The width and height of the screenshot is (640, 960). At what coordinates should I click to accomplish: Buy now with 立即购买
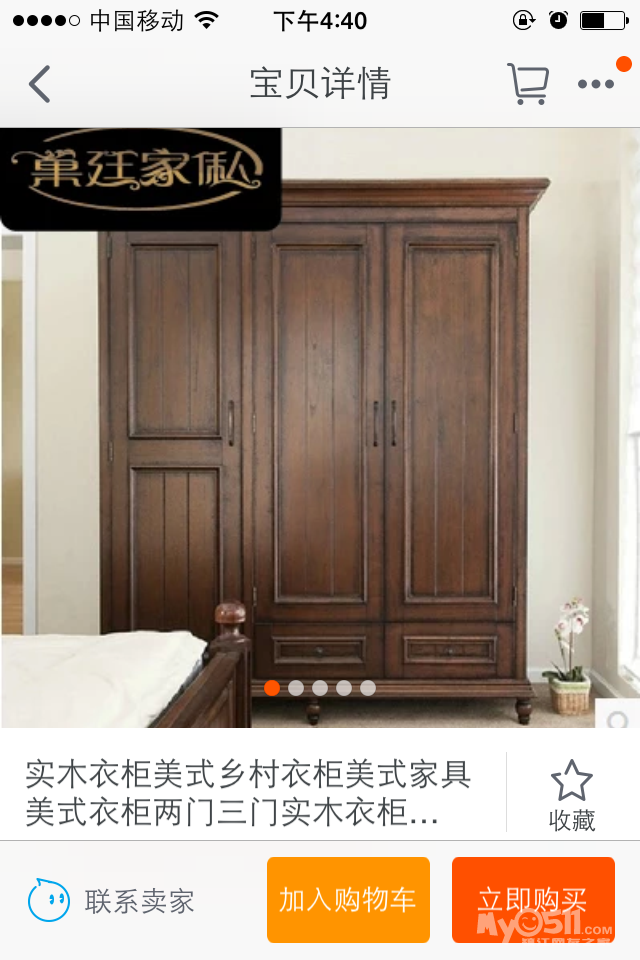(x=532, y=899)
